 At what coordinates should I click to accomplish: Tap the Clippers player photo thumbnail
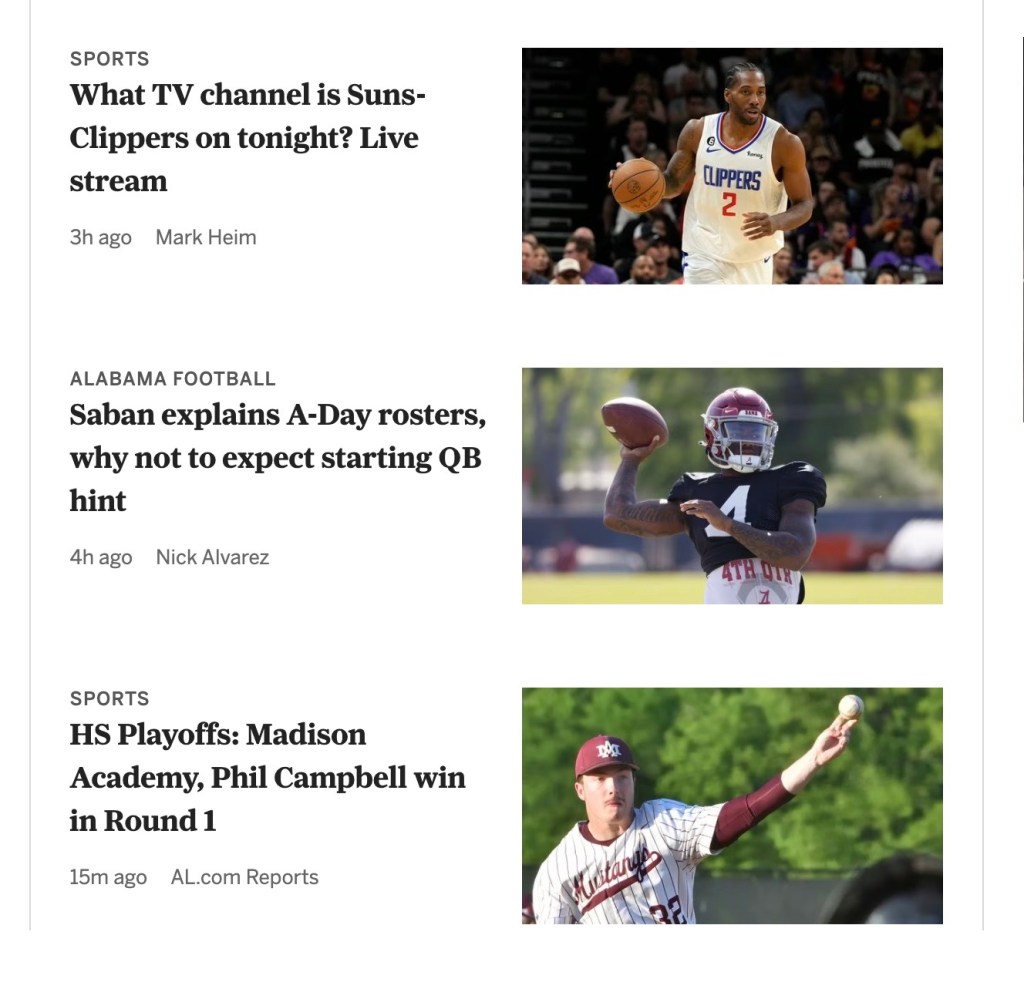[x=731, y=166]
